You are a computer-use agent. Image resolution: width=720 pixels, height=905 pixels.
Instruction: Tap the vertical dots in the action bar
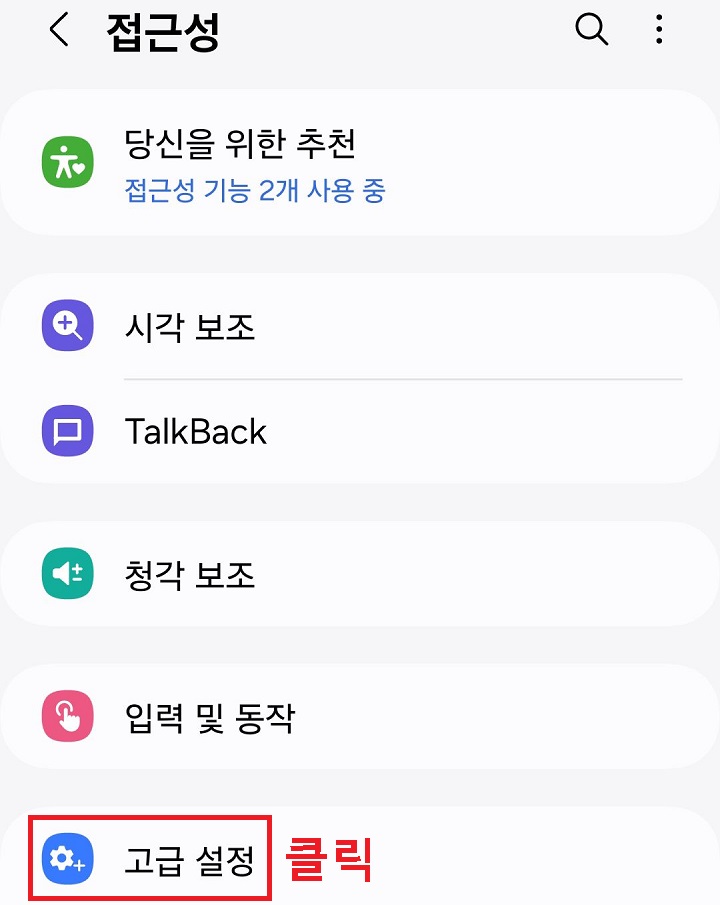coord(659,30)
